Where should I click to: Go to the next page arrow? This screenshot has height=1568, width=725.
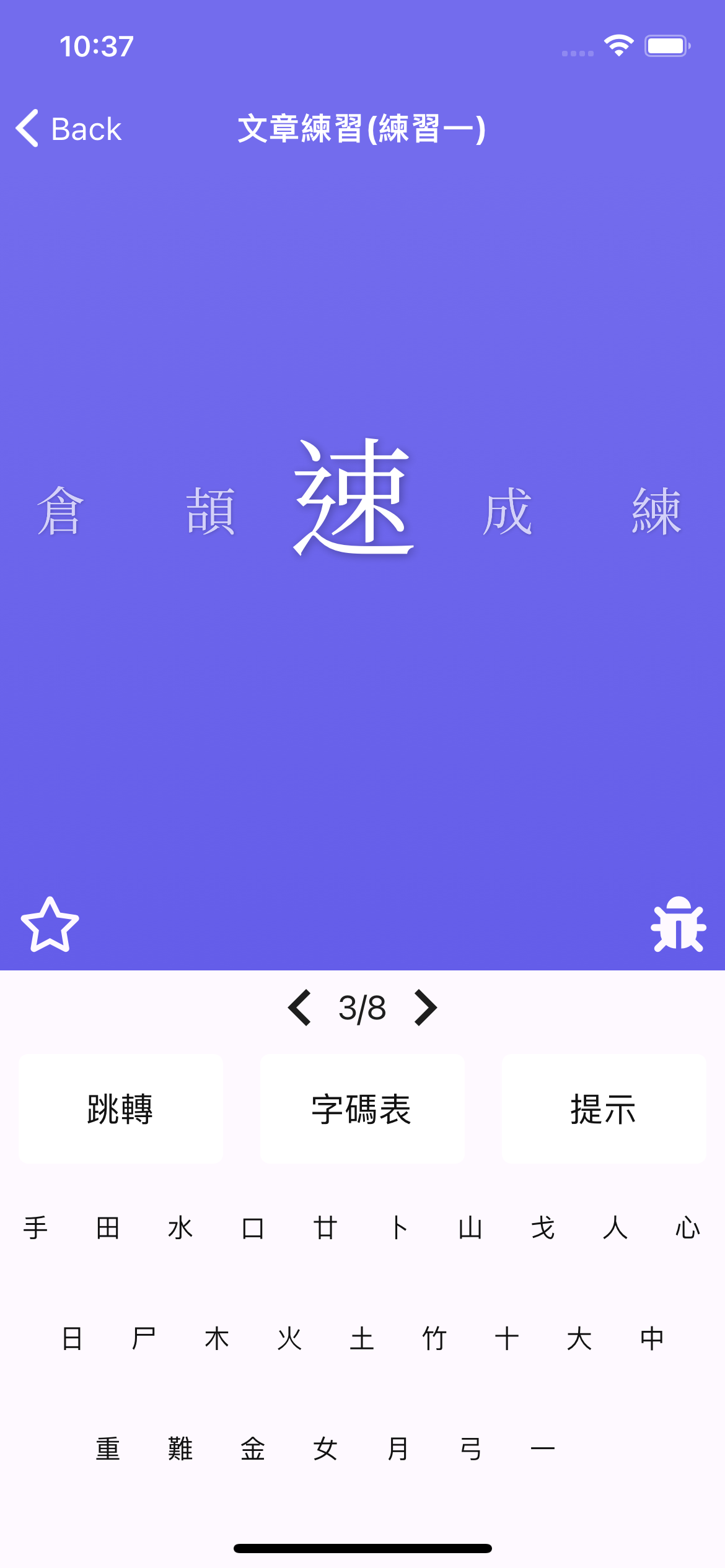click(x=425, y=1008)
